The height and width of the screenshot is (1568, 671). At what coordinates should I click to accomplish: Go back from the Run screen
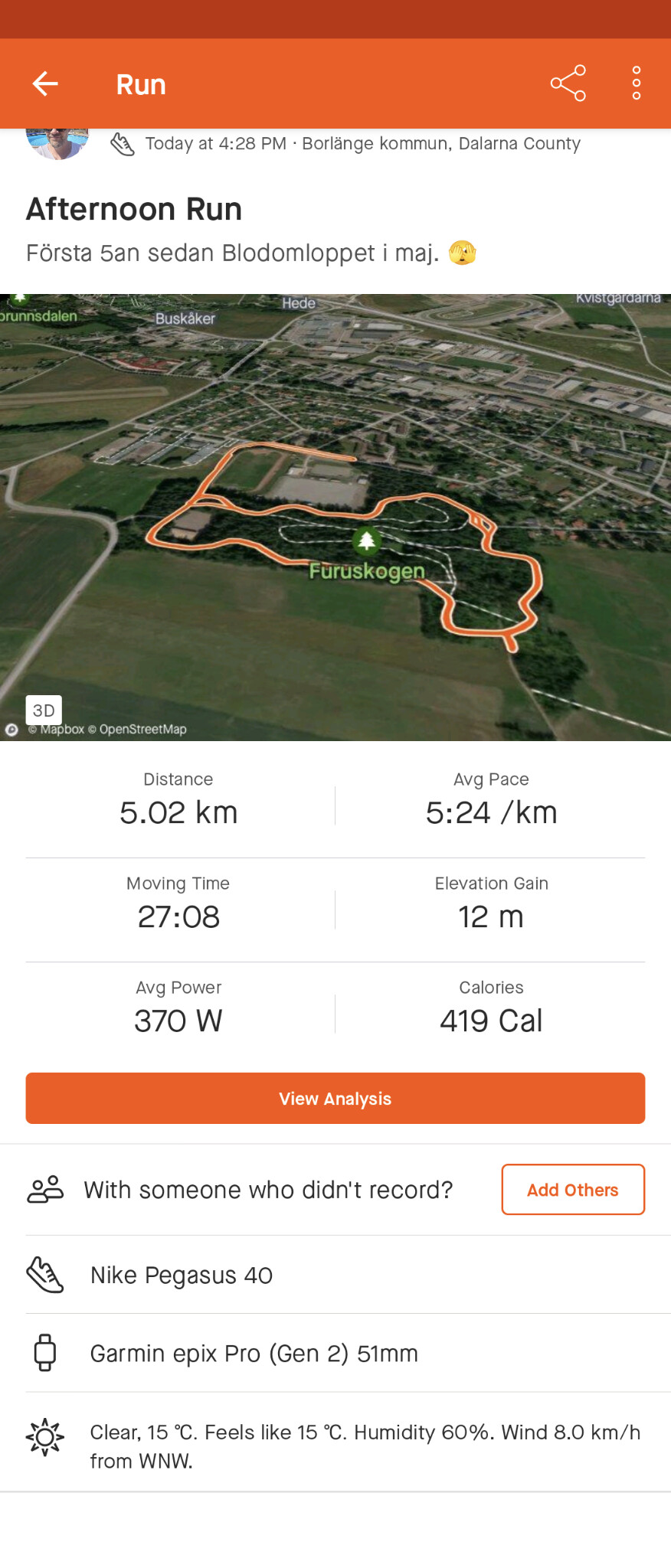click(45, 83)
